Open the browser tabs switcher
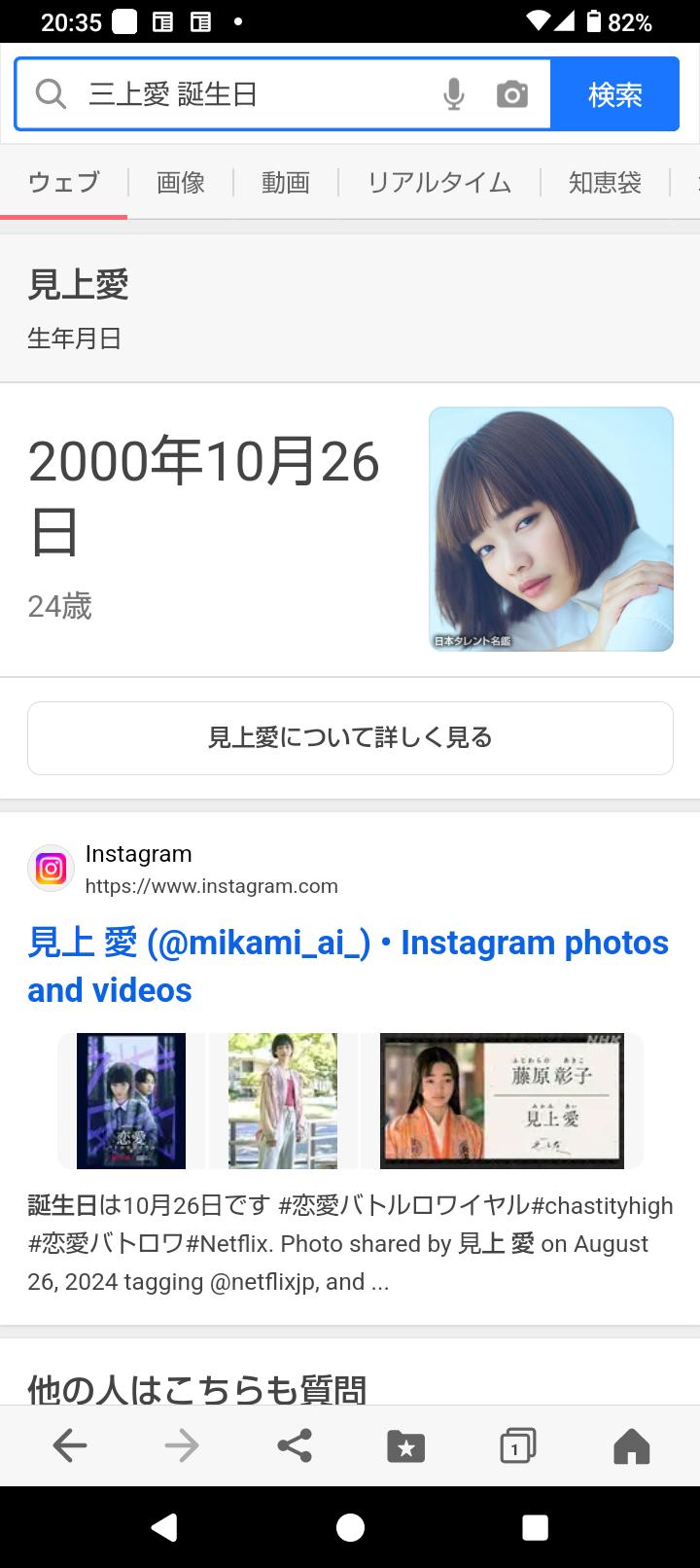 pos(518,1446)
